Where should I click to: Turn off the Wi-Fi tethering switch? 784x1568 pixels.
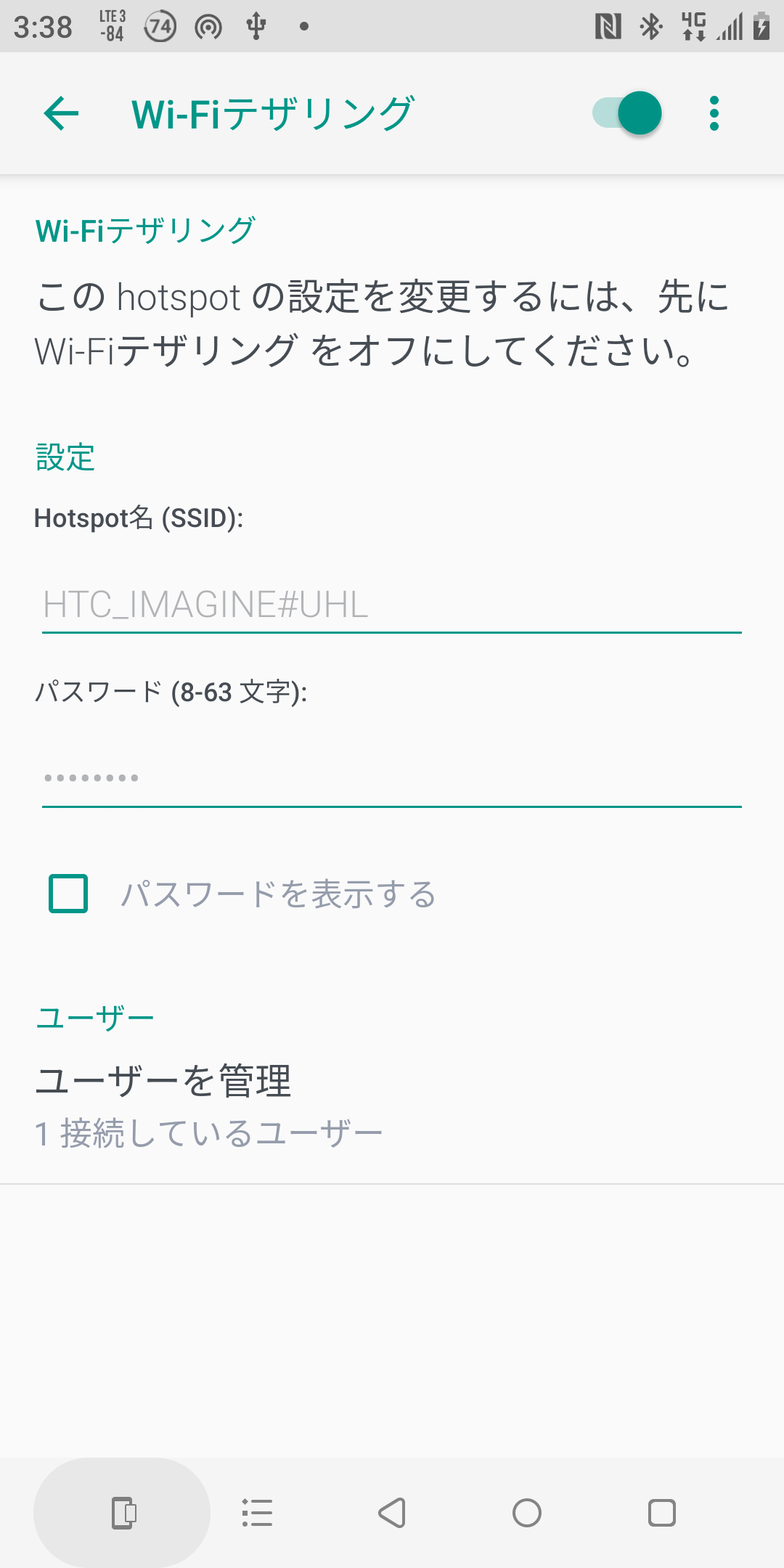(626, 113)
